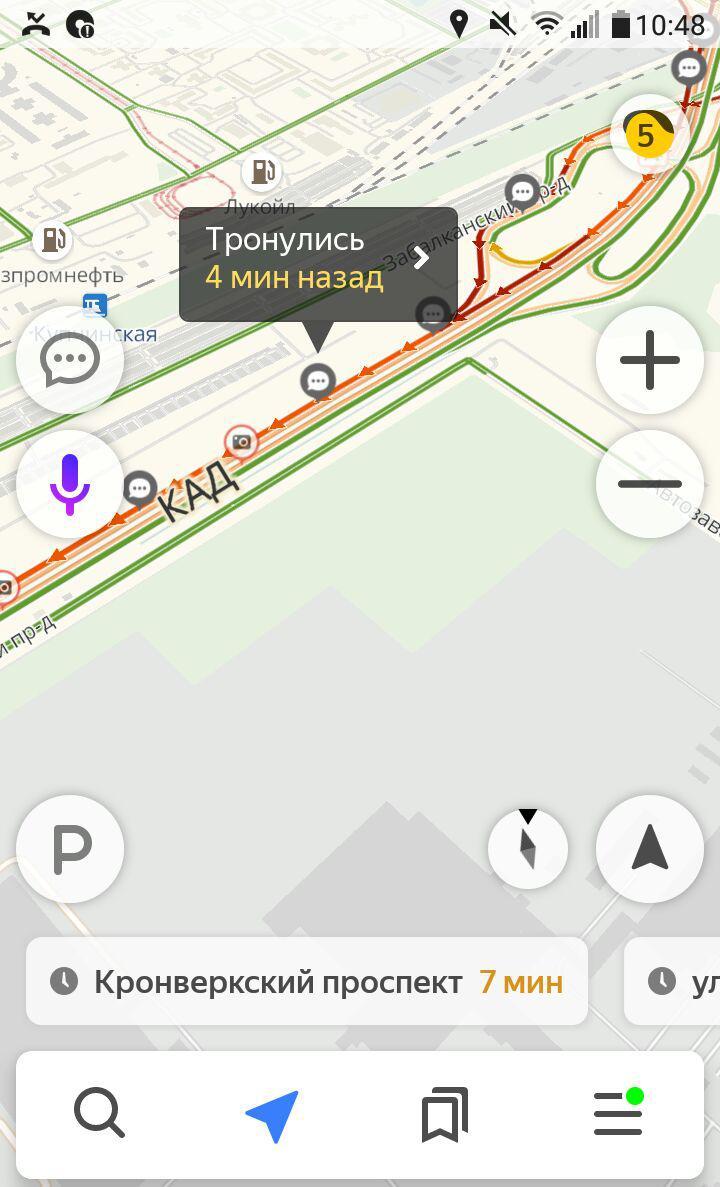Switch to the navigation arrow tab

272,1115
